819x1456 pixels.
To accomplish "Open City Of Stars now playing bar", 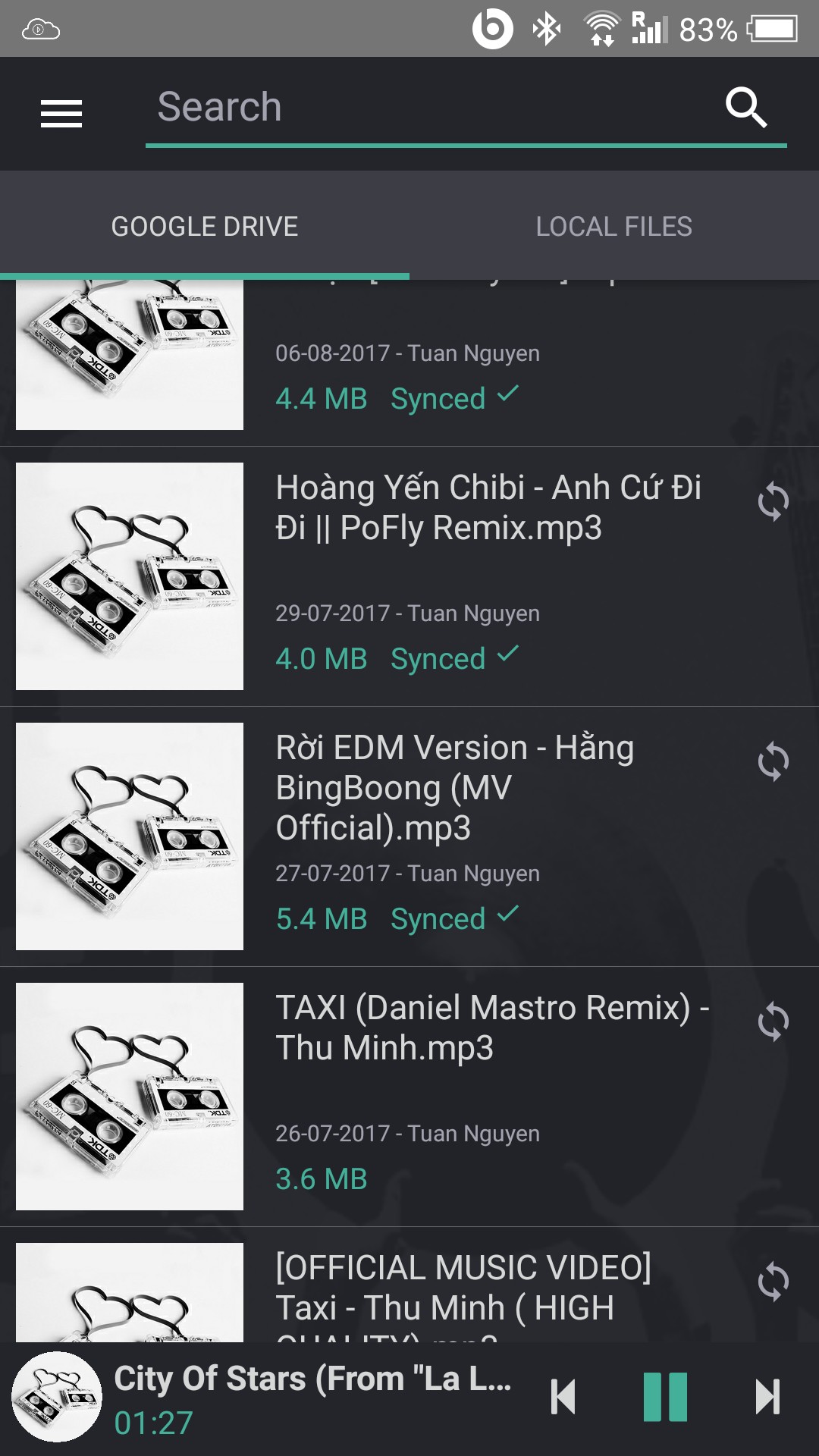I will pos(265,1399).
